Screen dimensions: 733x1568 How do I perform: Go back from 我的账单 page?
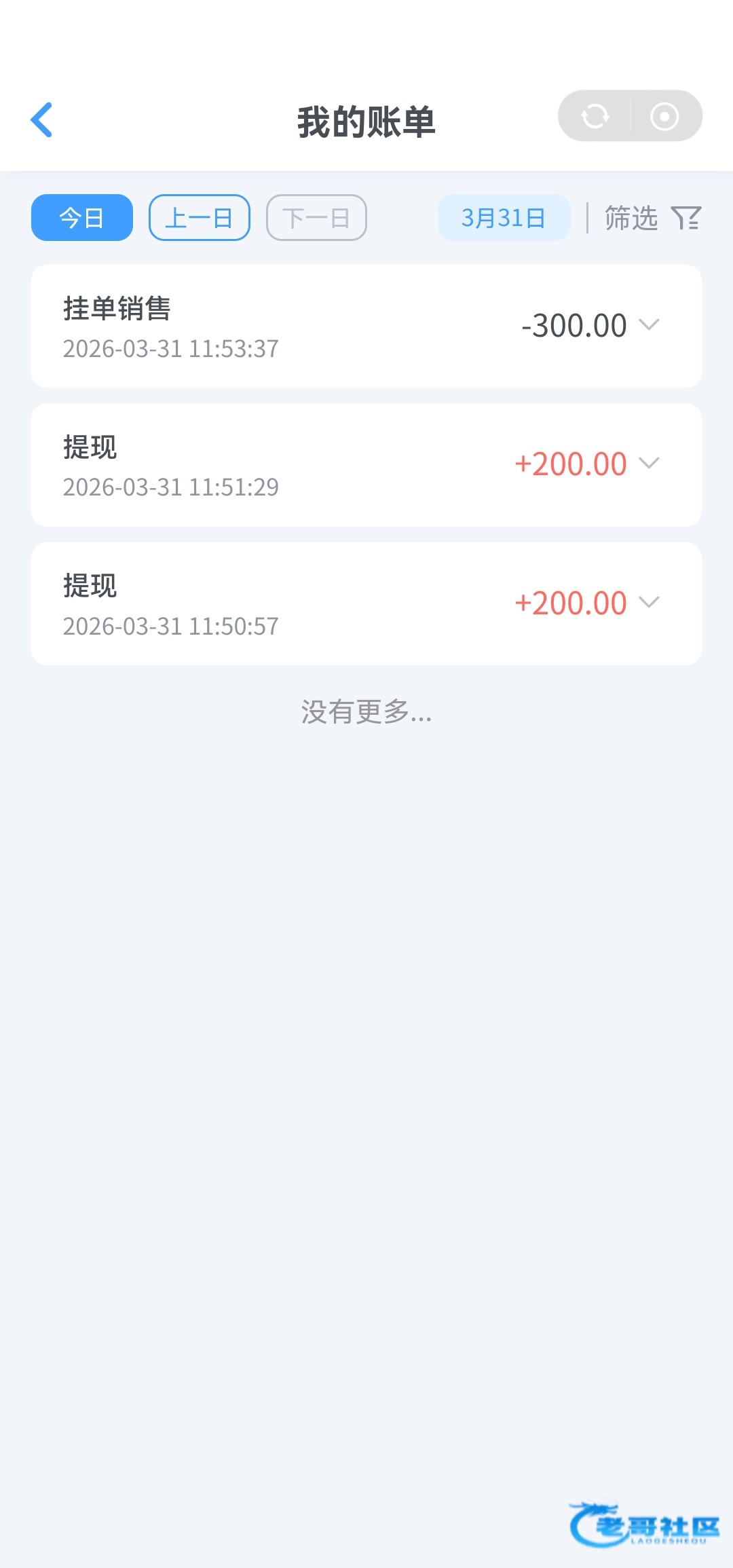(x=42, y=120)
